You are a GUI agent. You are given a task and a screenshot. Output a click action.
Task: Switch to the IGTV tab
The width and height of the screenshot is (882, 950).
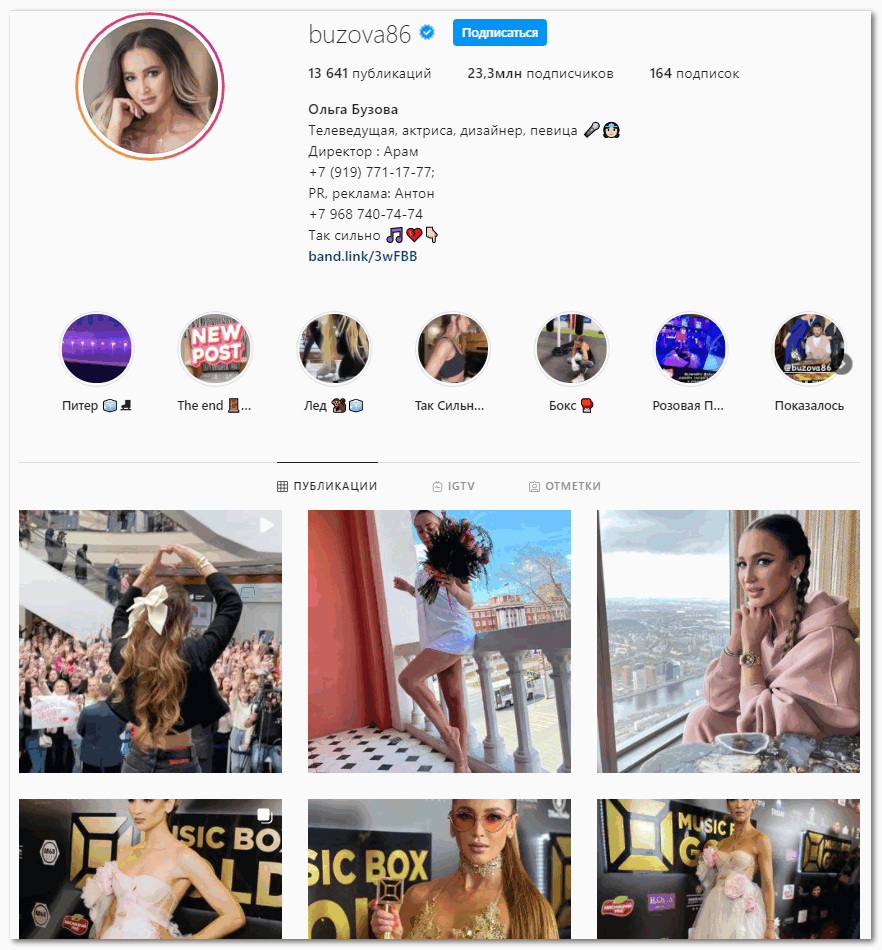coord(453,486)
